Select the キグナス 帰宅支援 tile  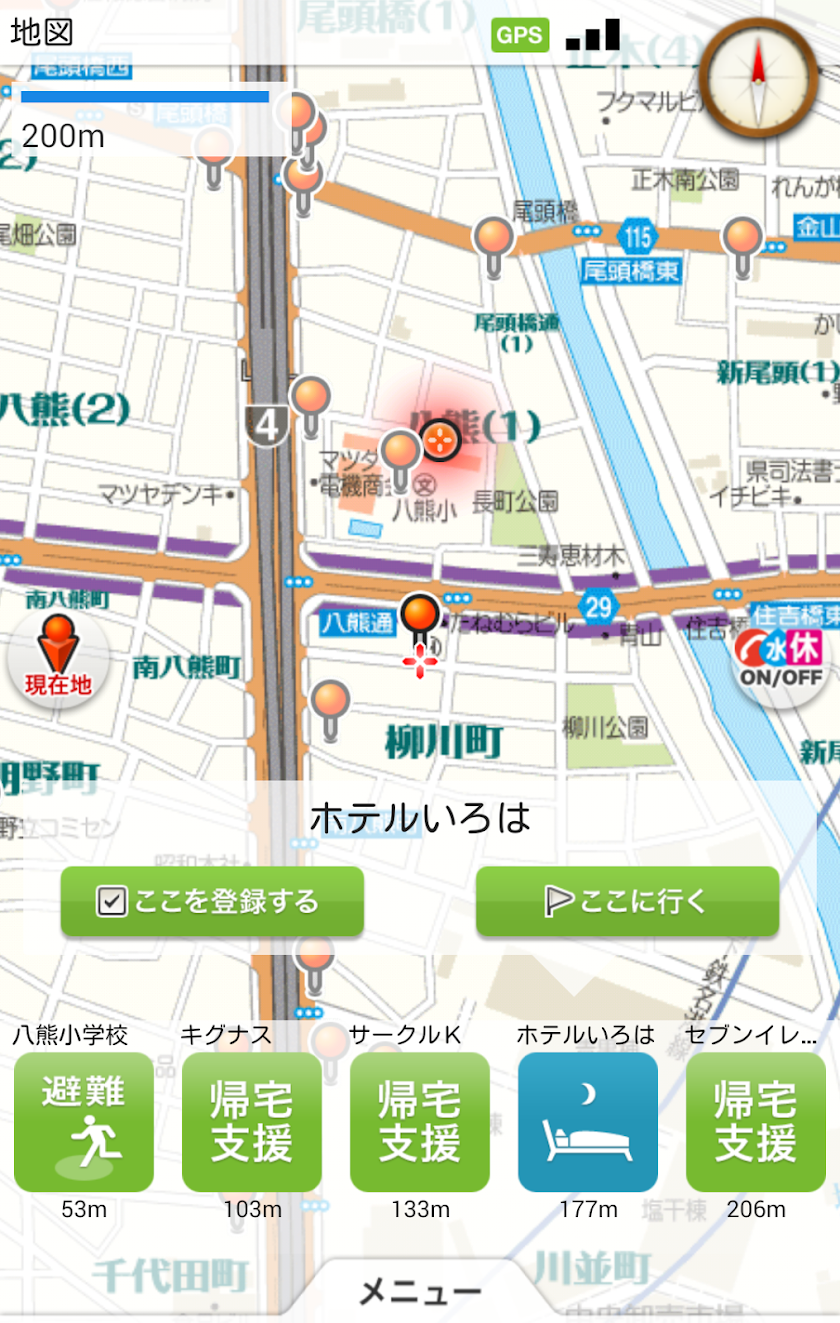click(252, 1121)
